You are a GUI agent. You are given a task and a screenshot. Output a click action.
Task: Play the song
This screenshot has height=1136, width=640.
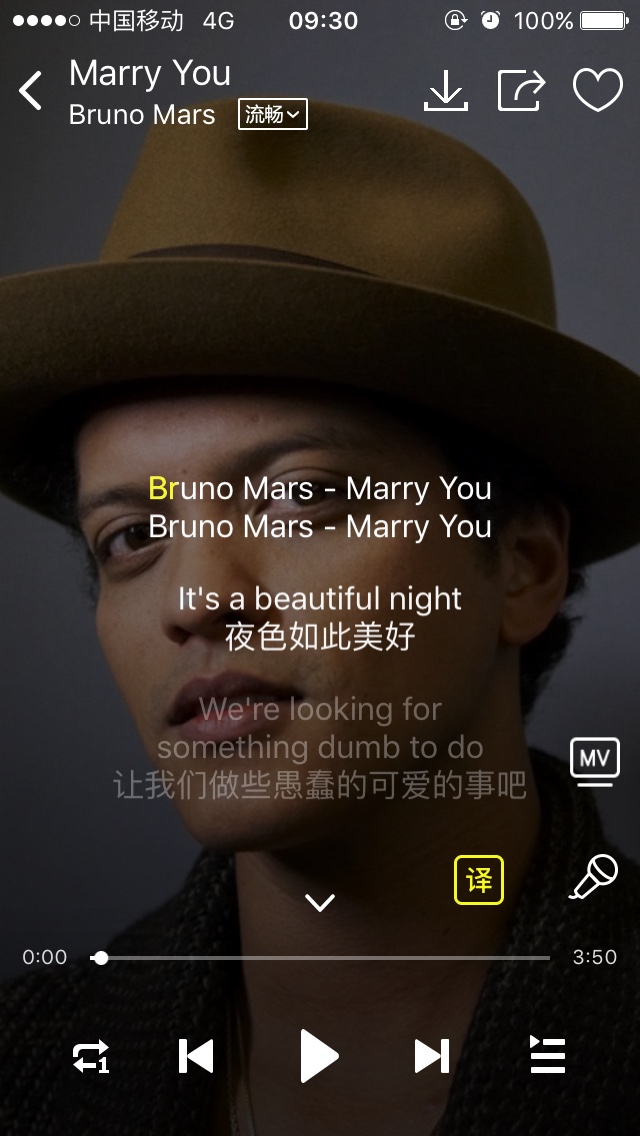[x=319, y=1056]
